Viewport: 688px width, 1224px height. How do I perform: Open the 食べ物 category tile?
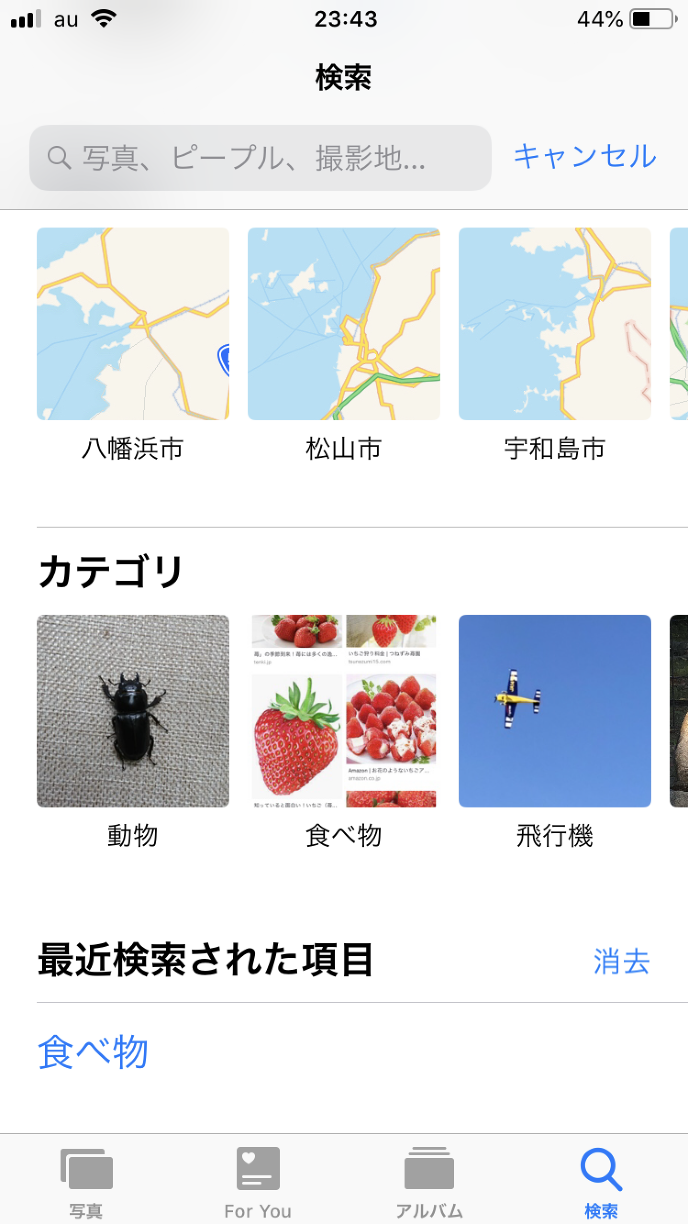point(344,711)
